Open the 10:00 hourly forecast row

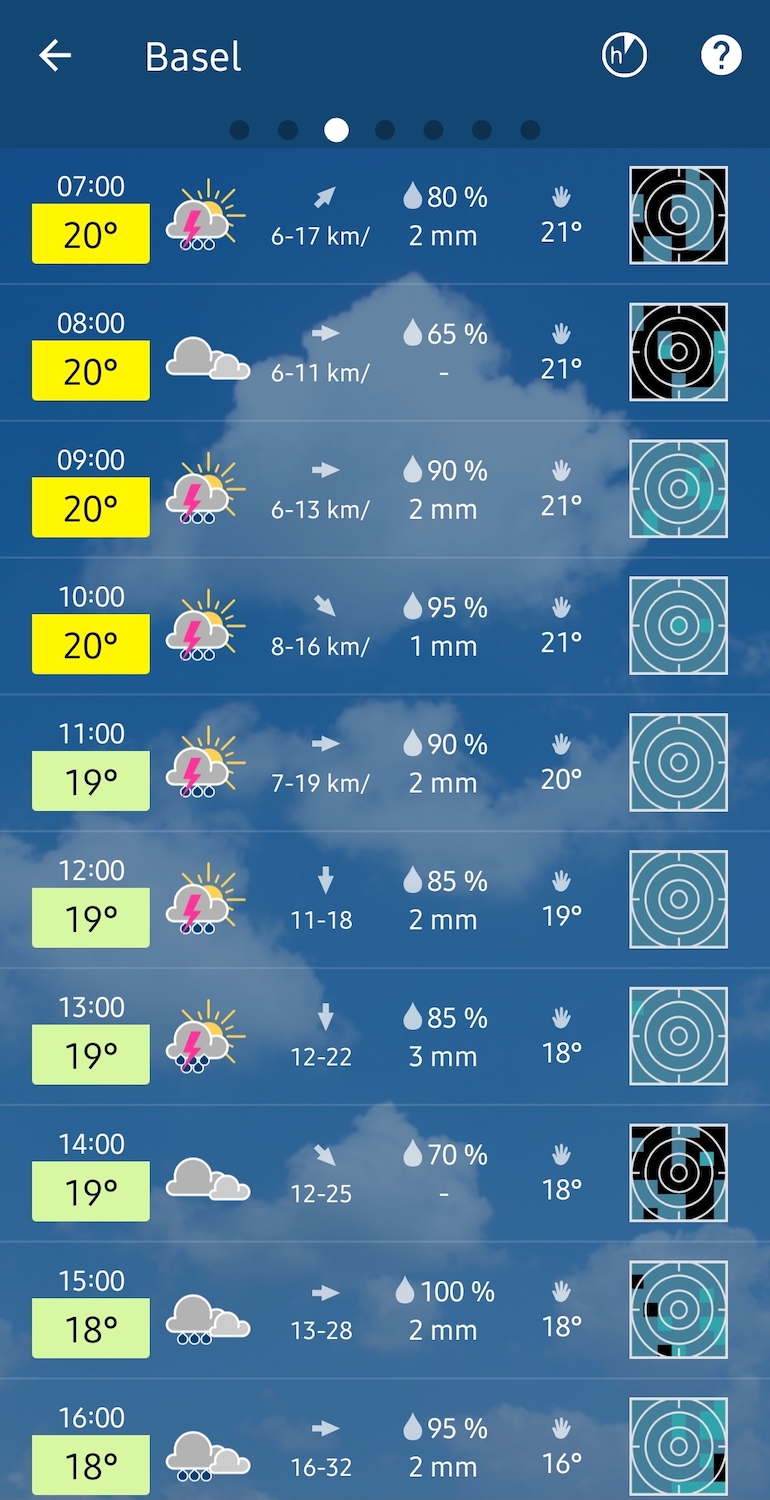(x=385, y=627)
